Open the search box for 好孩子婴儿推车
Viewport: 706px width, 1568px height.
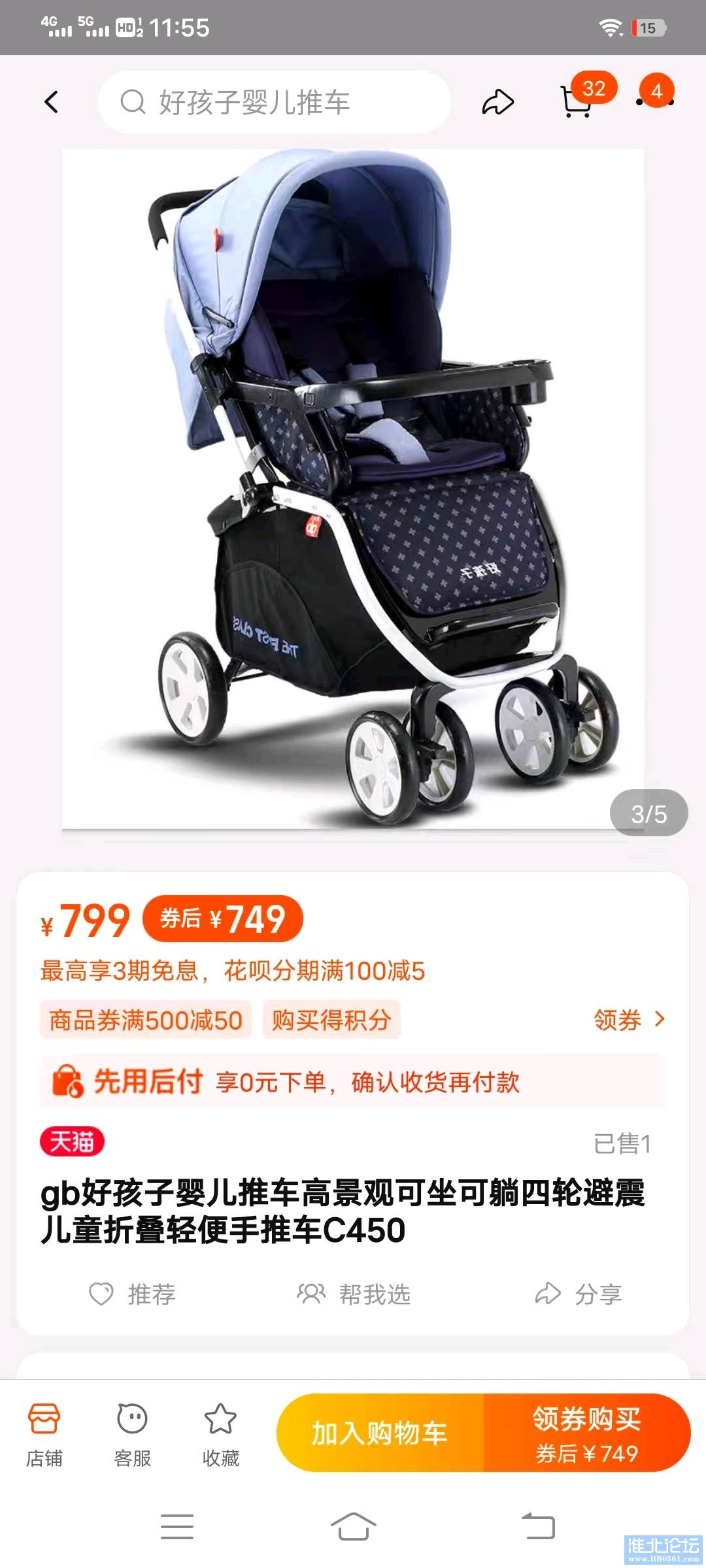275,102
